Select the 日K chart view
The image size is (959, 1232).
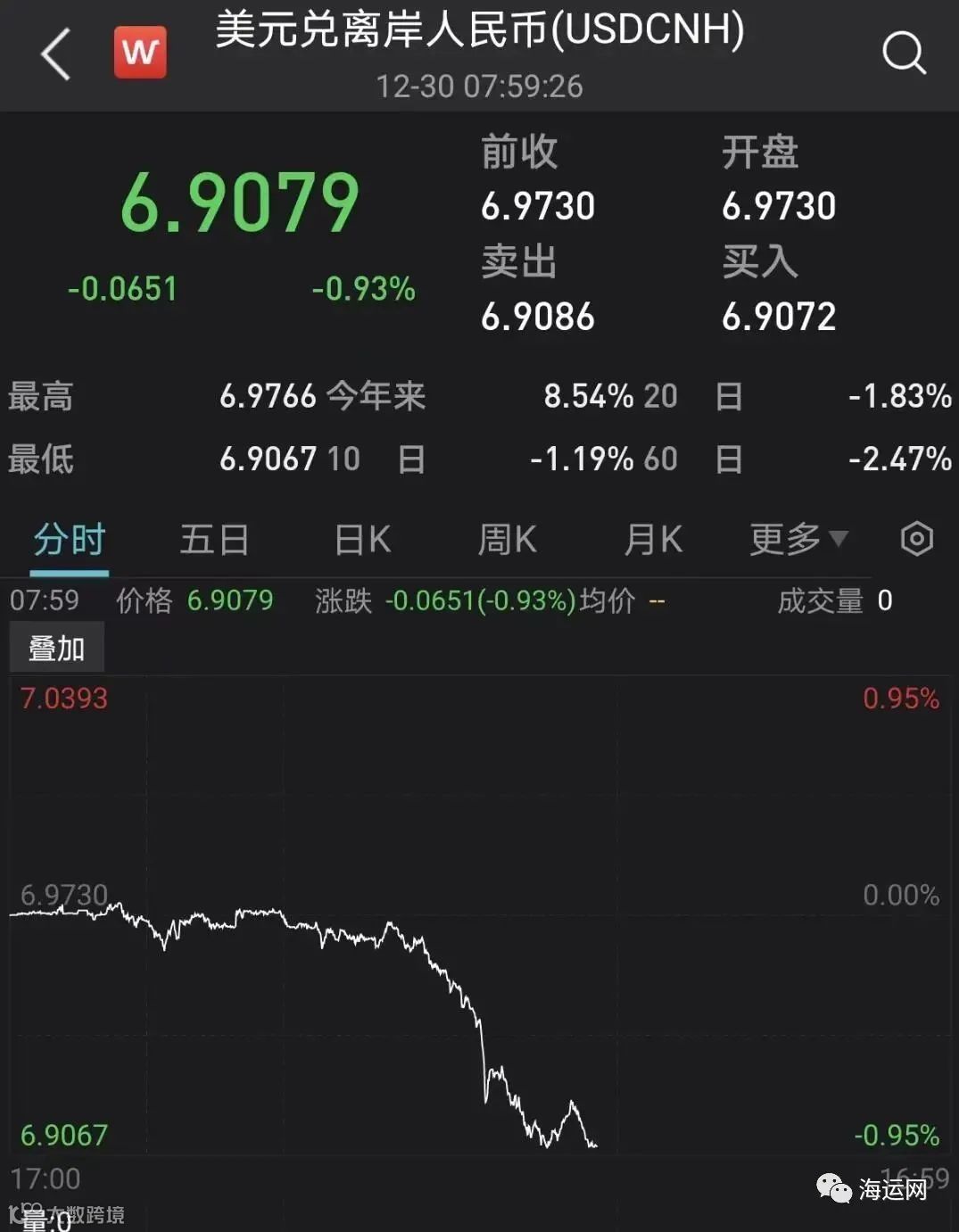point(360,539)
